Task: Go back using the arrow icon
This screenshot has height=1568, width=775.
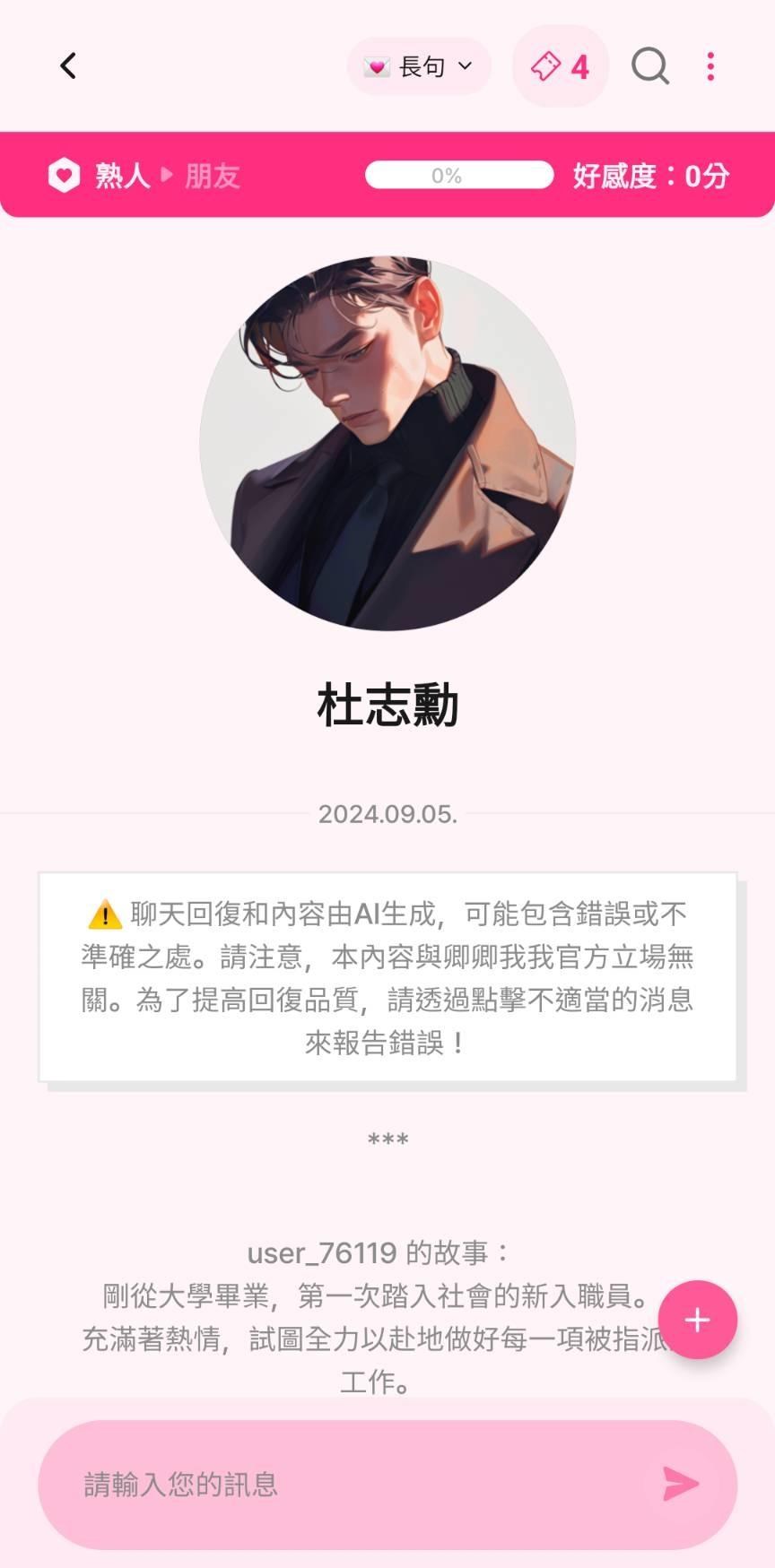Action: pos(68,66)
